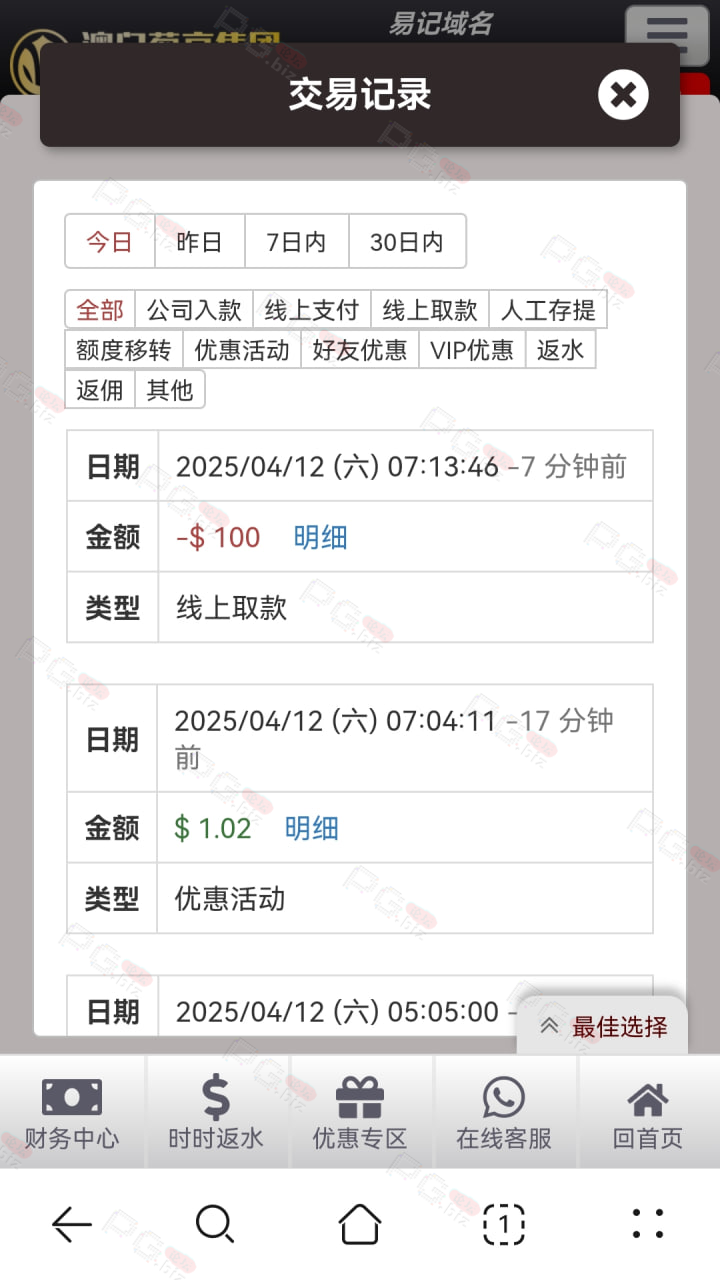Select the 7日内 date range

[x=296, y=241]
